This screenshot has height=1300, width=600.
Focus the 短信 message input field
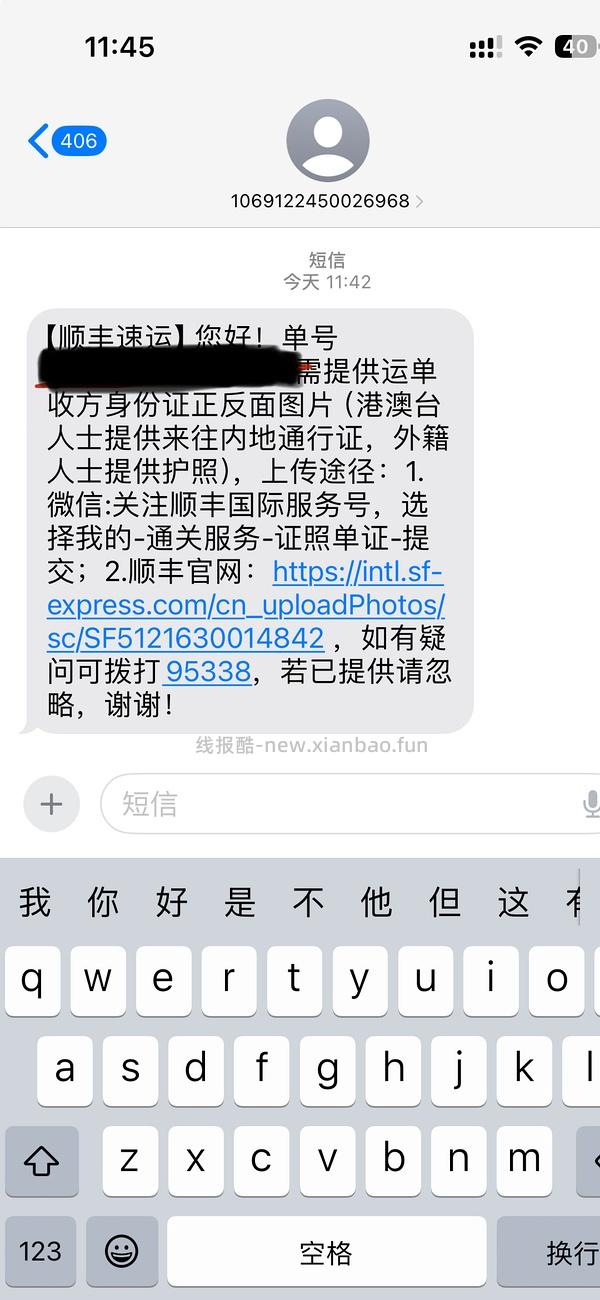click(340, 804)
